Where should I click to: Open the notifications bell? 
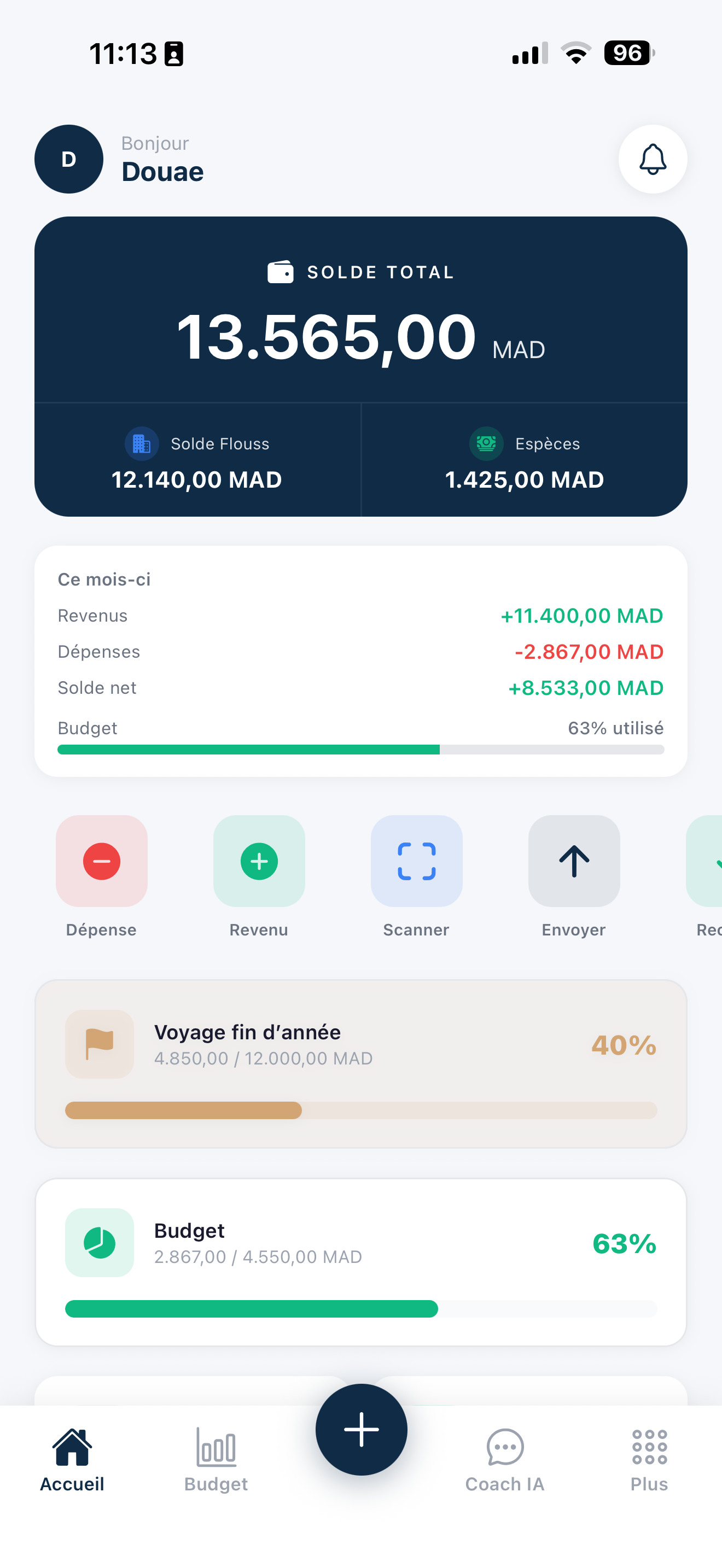click(x=653, y=159)
